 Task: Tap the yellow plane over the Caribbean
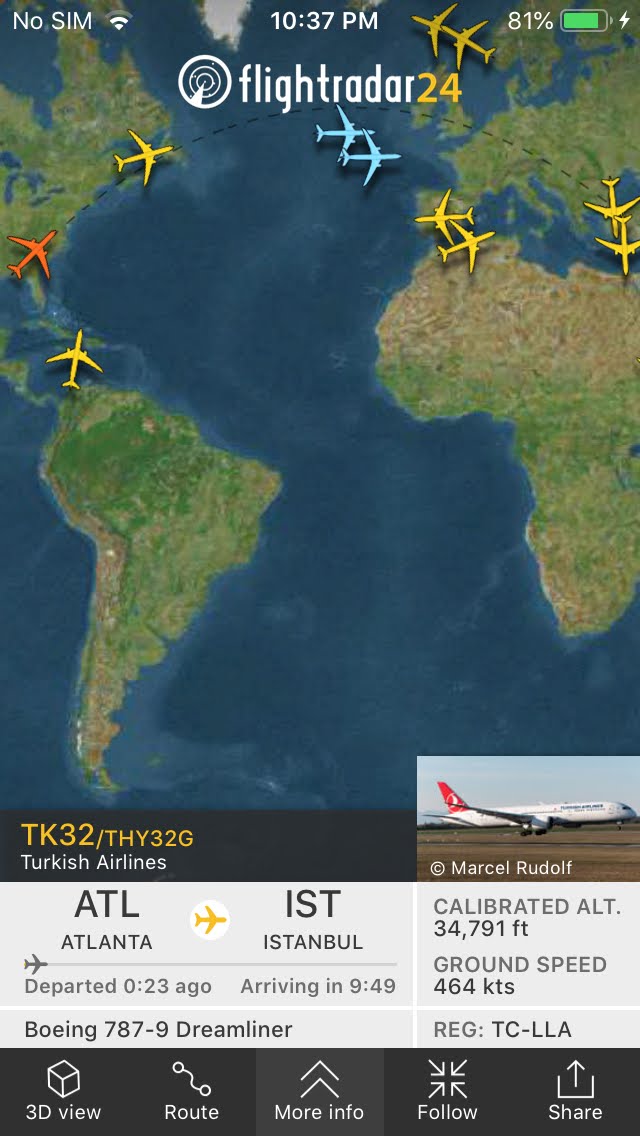pyautogui.click(x=74, y=359)
